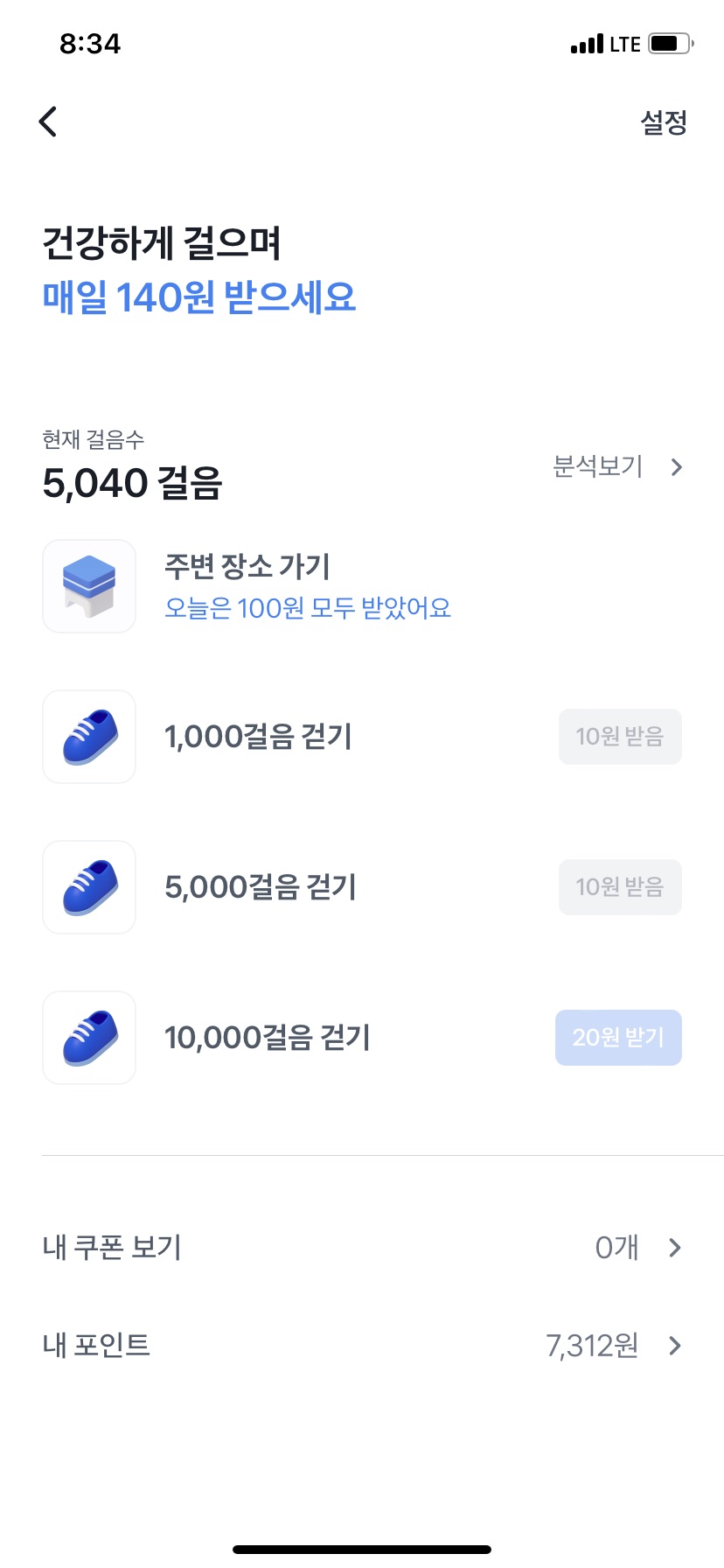Claim 20원 받기 for 10,000걸음
Viewport: 724px width, 1568px height.
pos(618,1038)
